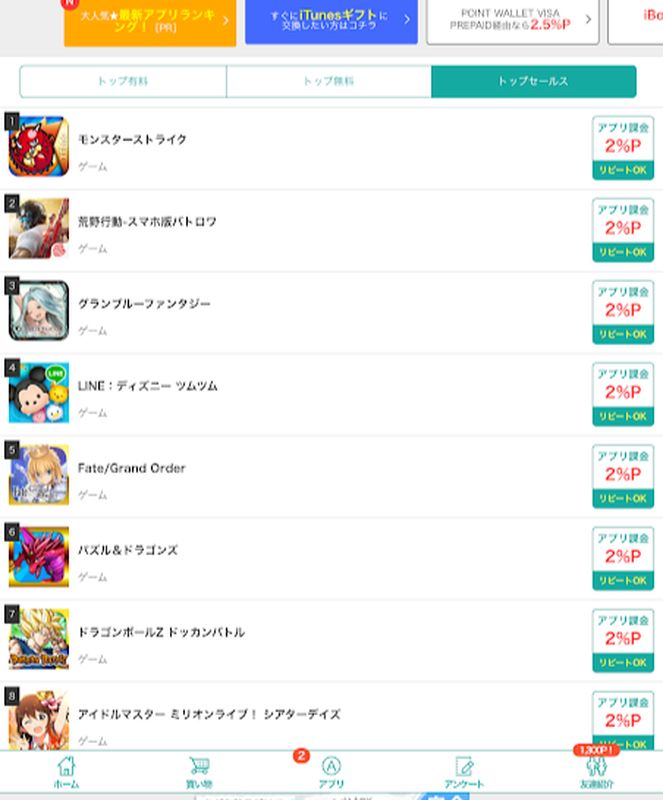Go to the ホーム tab

pyautogui.click(x=66, y=772)
